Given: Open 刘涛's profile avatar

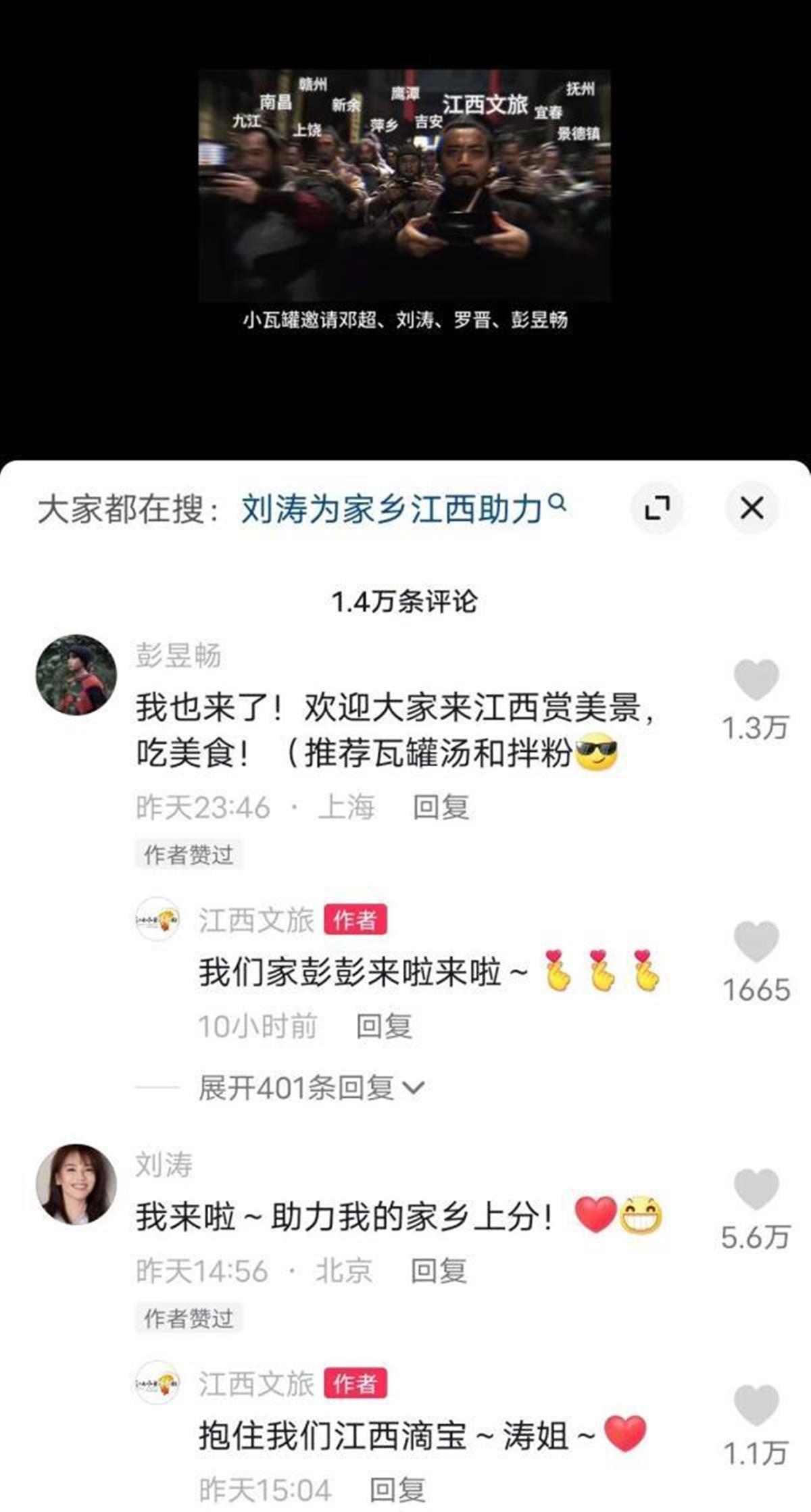Looking at the screenshot, I should pyautogui.click(x=76, y=1184).
